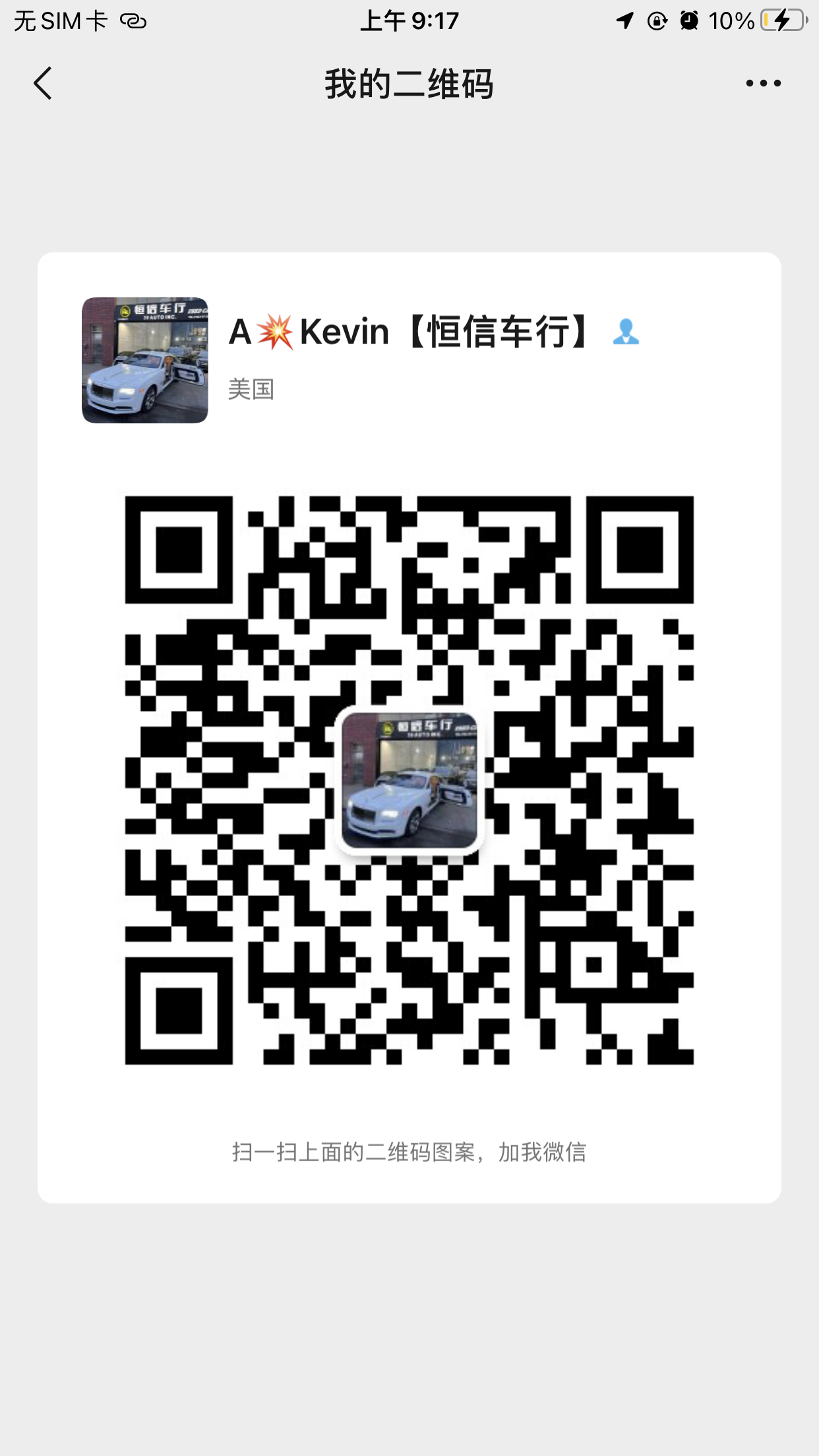
Task: Tap the alarm clock icon in status bar
Action: (x=688, y=20)
